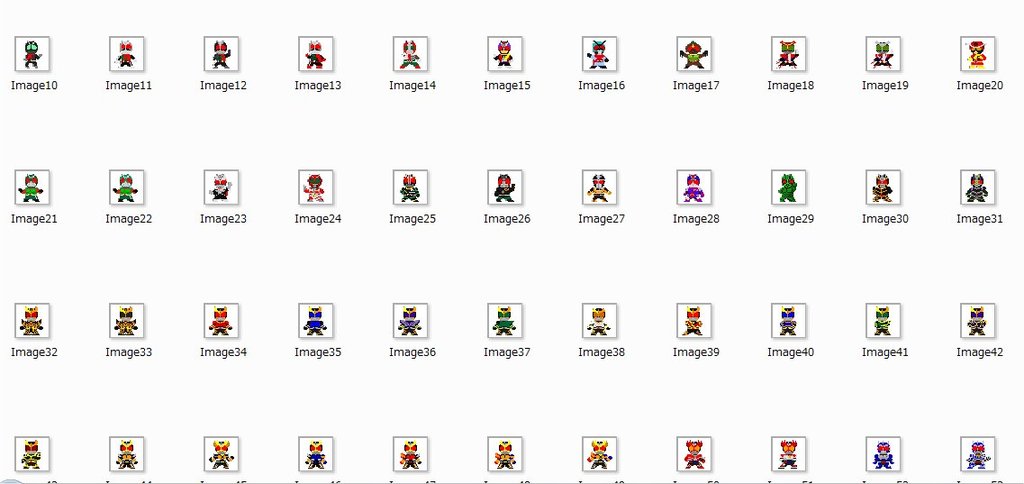This screenshot has width=1024, height=484.
Task: Open the Image21 file
Action: click(x=34, y=187)
